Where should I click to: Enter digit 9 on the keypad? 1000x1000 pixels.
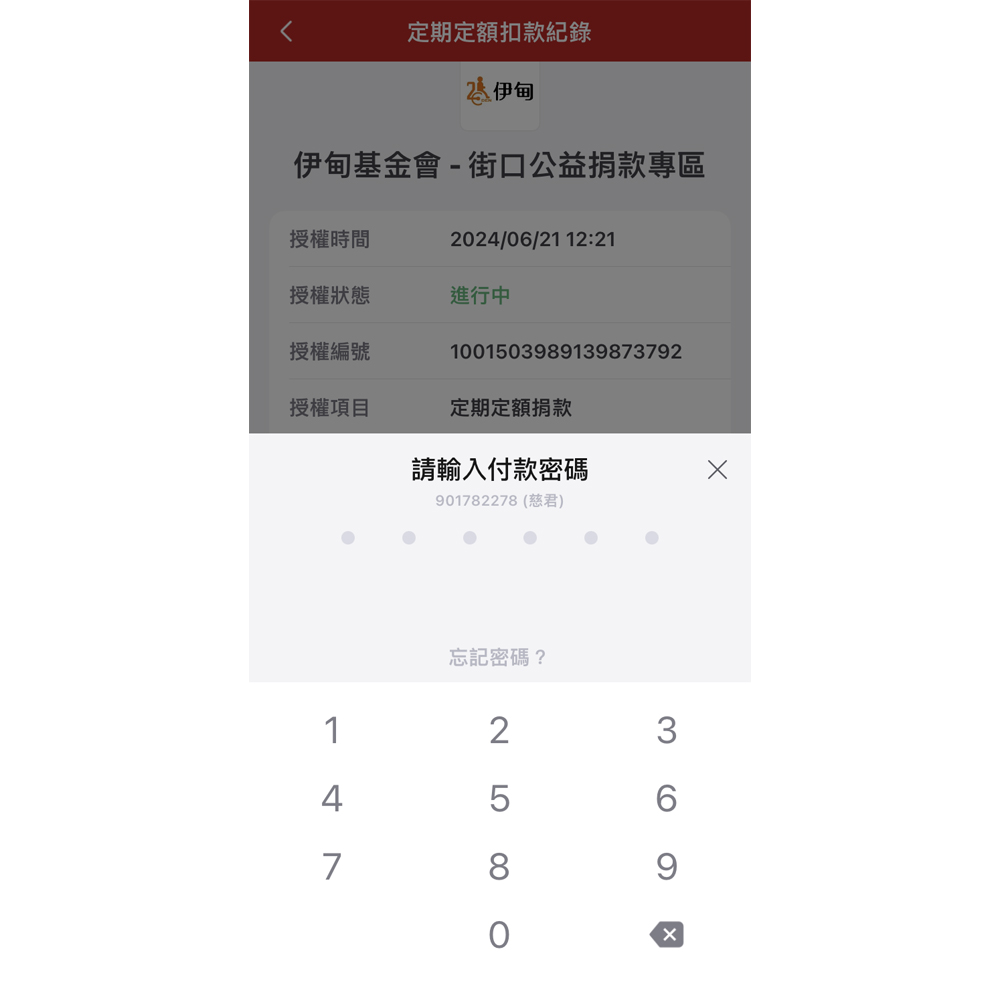[666, 867]
